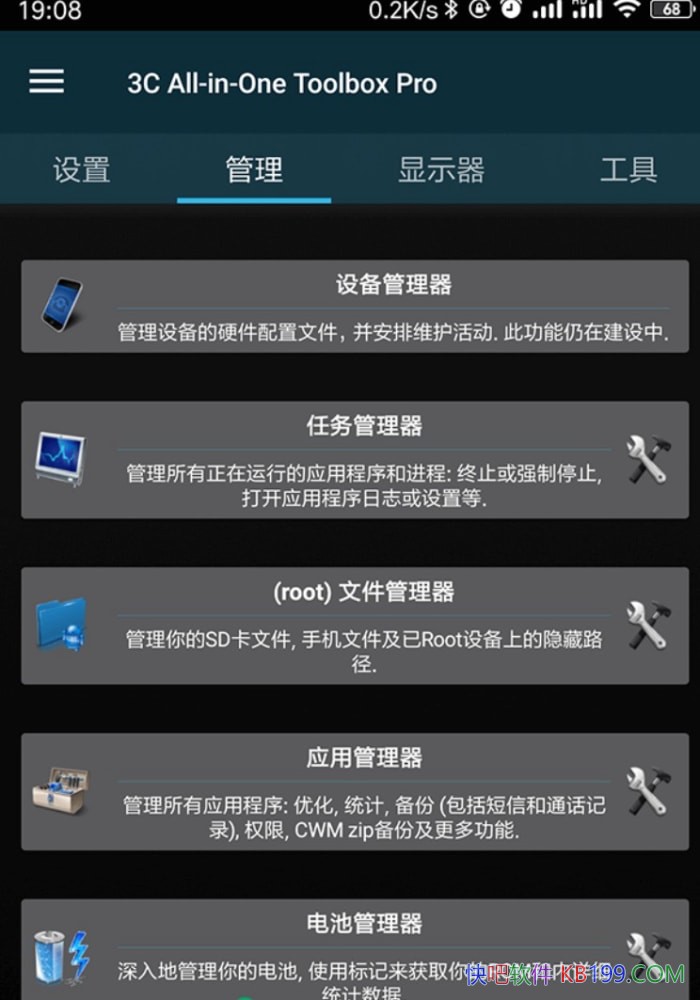The image size is (700, 1000).
Task: Select the 管理 tab
Action: (254, 170)
